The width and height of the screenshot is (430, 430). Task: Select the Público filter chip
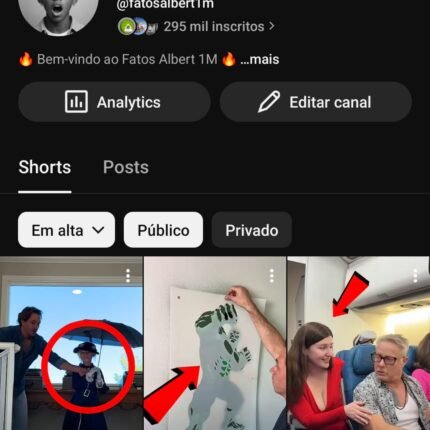(163, 230)
